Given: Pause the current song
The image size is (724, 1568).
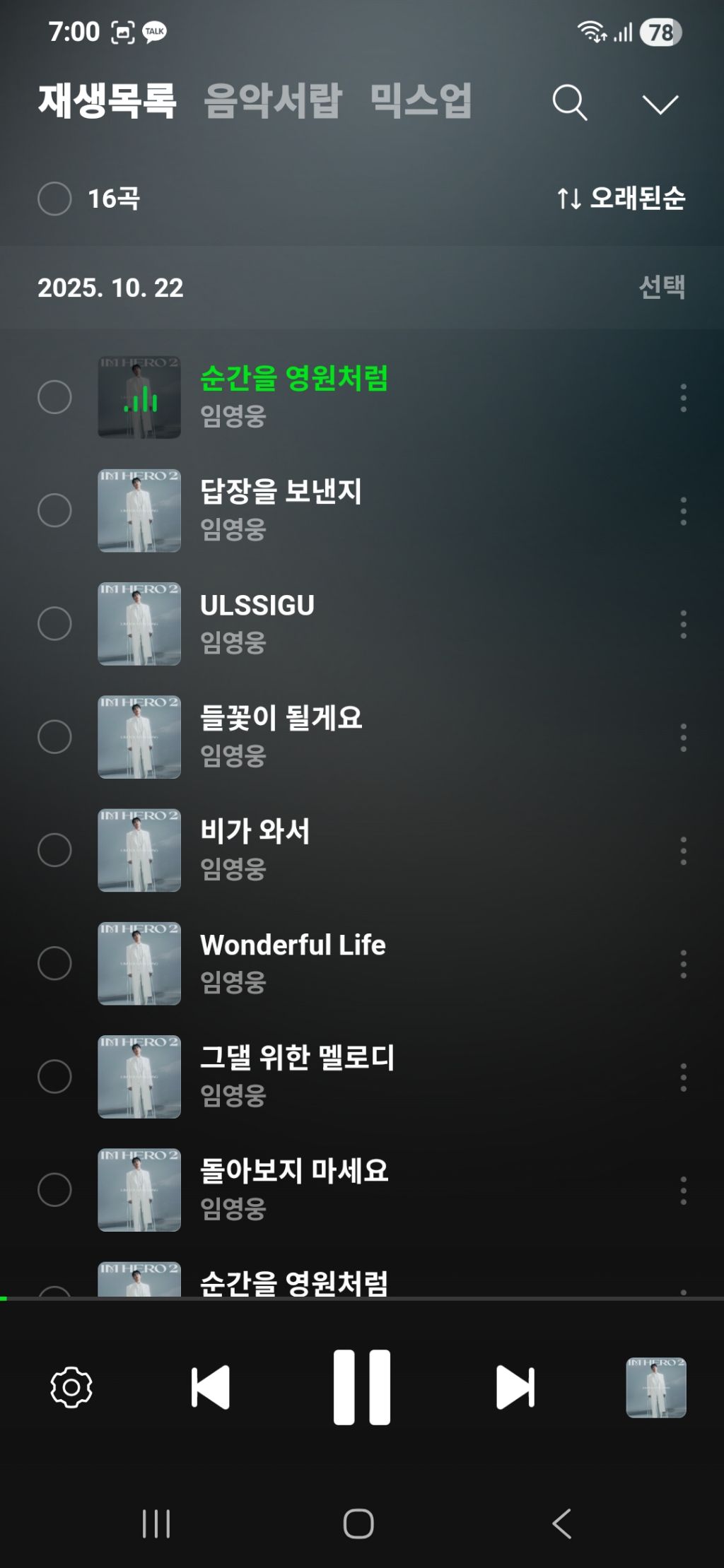Looking at the screenshot, I should (362, 1387).
